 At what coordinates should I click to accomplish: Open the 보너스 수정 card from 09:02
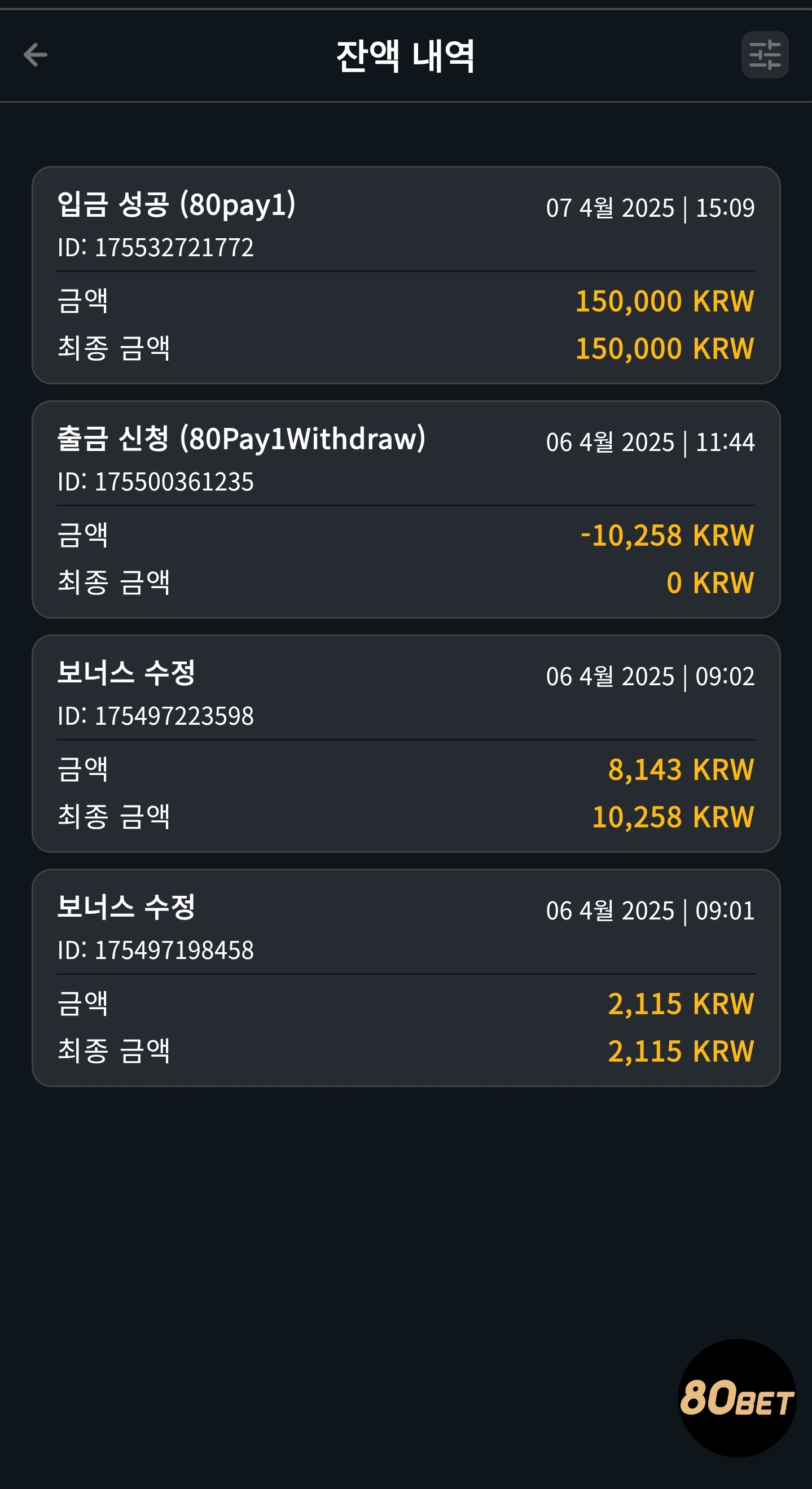[x=406, y=743]
